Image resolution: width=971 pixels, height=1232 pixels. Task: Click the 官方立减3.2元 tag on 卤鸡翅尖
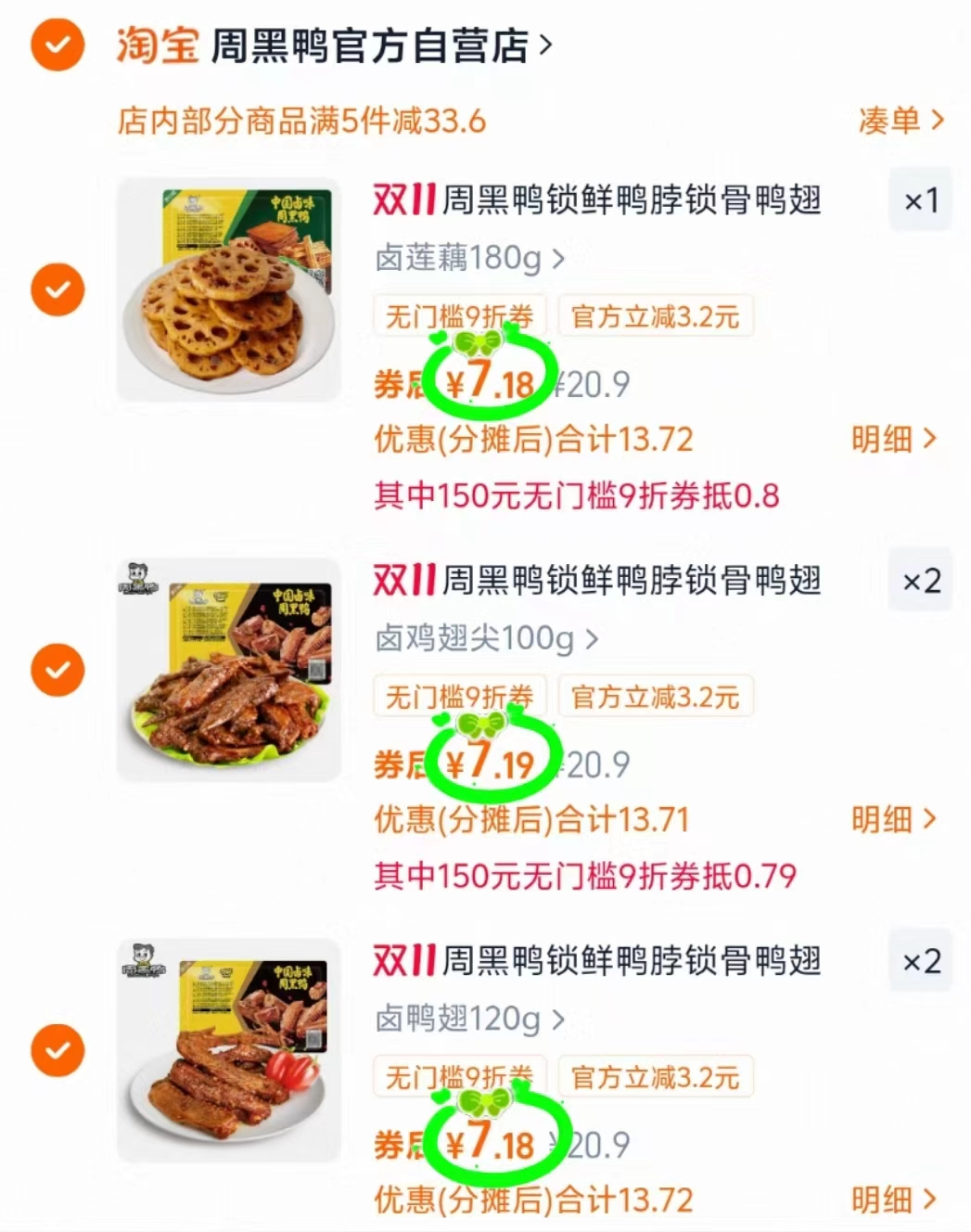tap(656, 697)
